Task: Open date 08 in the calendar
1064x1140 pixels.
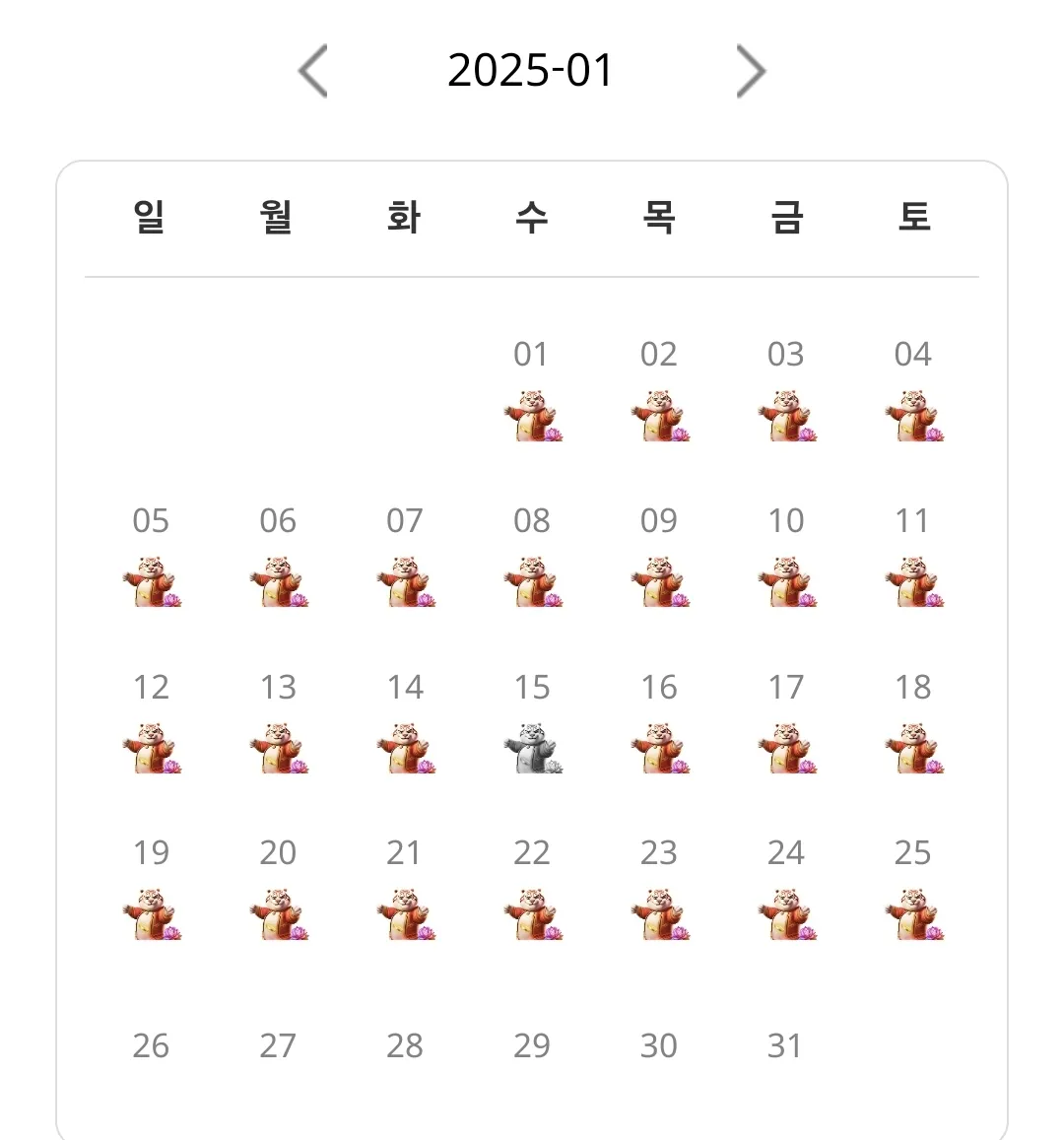Action: (532, 560)
